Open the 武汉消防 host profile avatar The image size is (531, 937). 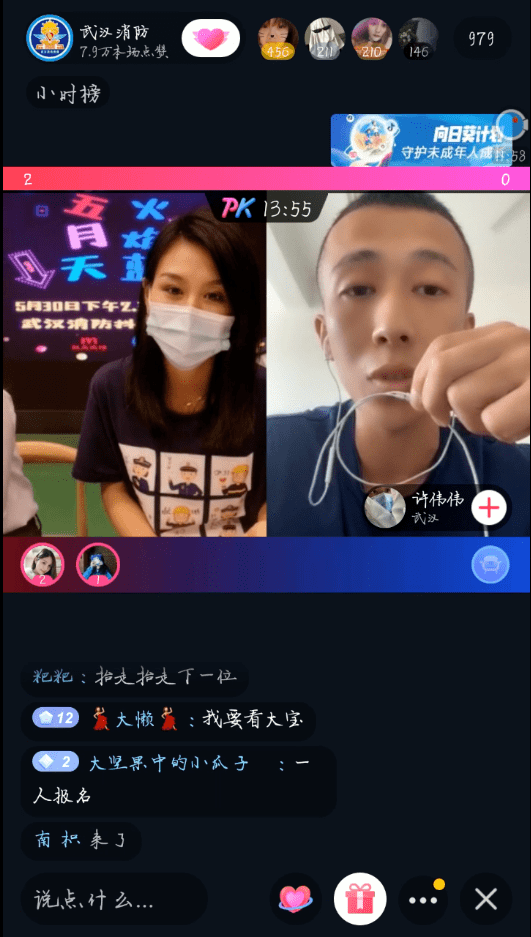50,38
